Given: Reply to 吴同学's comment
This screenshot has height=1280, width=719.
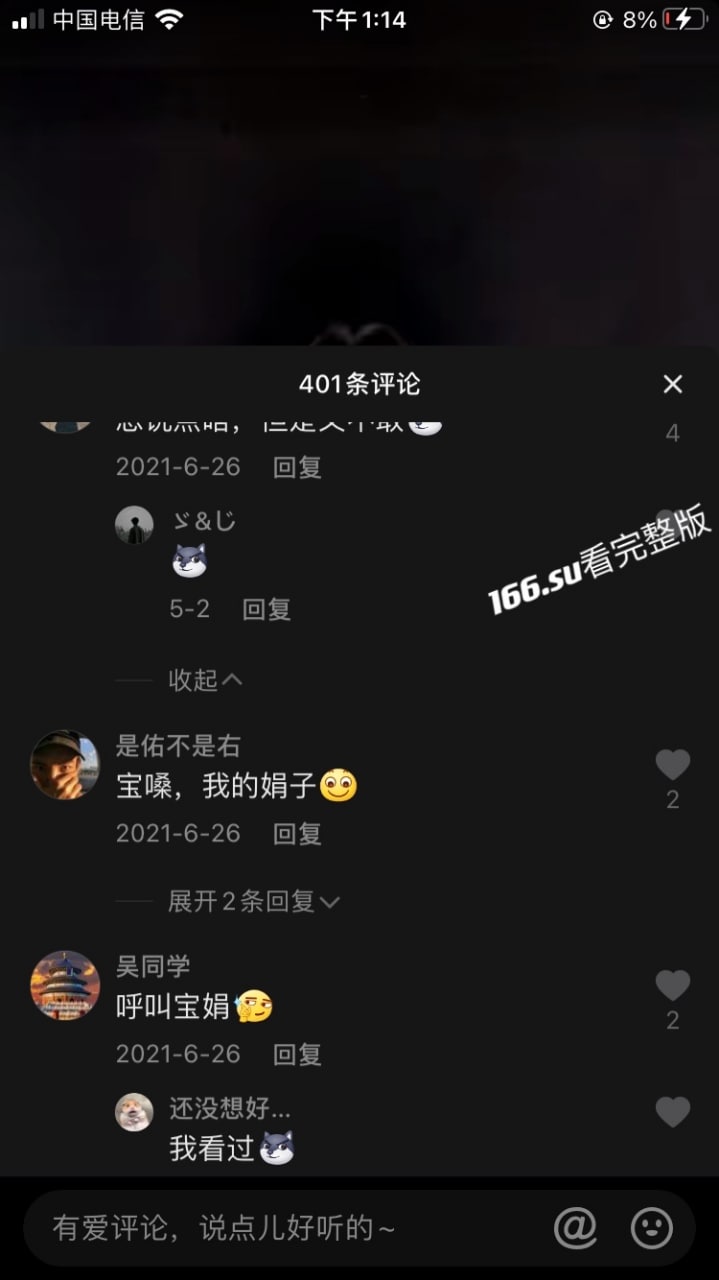Looking at the screenshot, I should point(297,1054).
